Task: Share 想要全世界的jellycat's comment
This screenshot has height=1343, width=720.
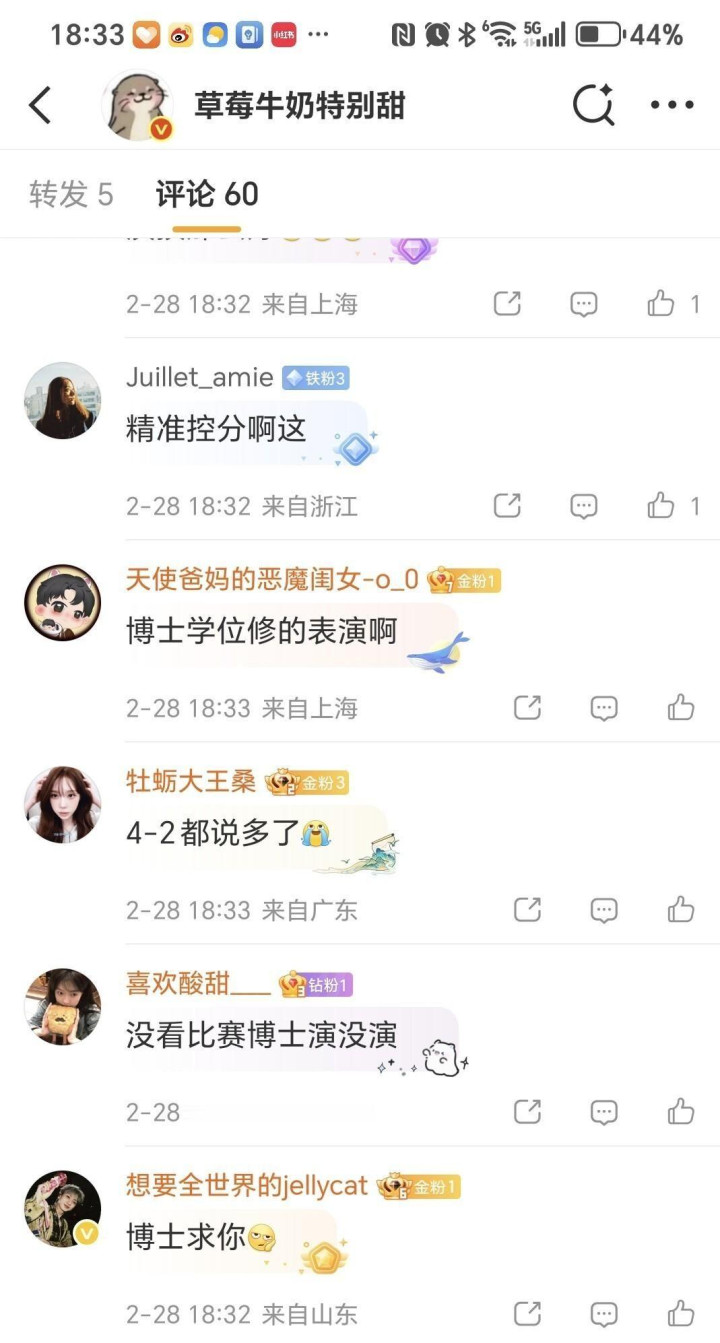Action: [x=527, y=1314]
